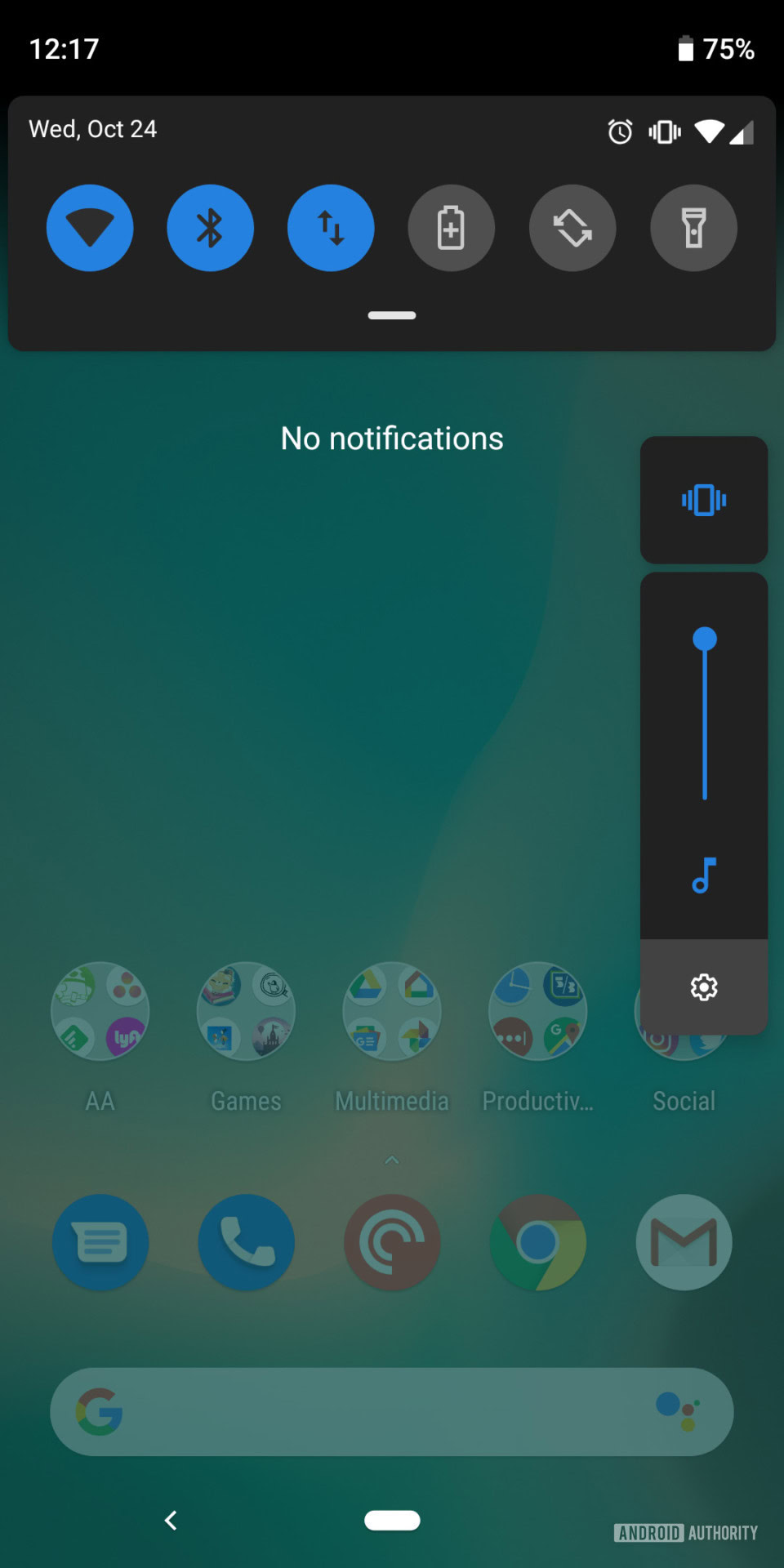This screenshot has height=1568, width=784.
Task: Toggle the auto-rotate tile
Action: pyautogui.click(x=572, y=228)
